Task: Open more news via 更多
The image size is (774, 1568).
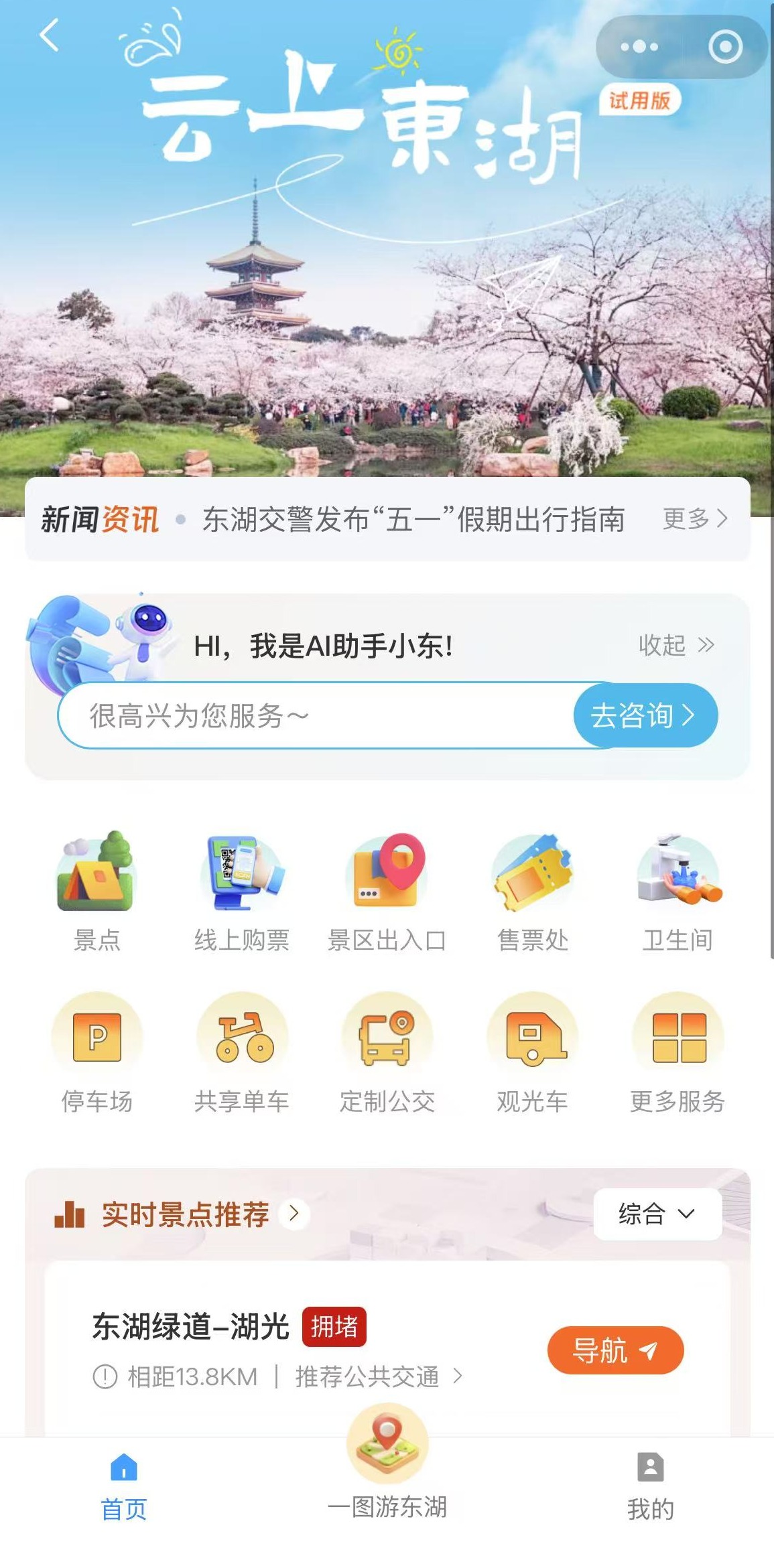Action: coord(694,518)
